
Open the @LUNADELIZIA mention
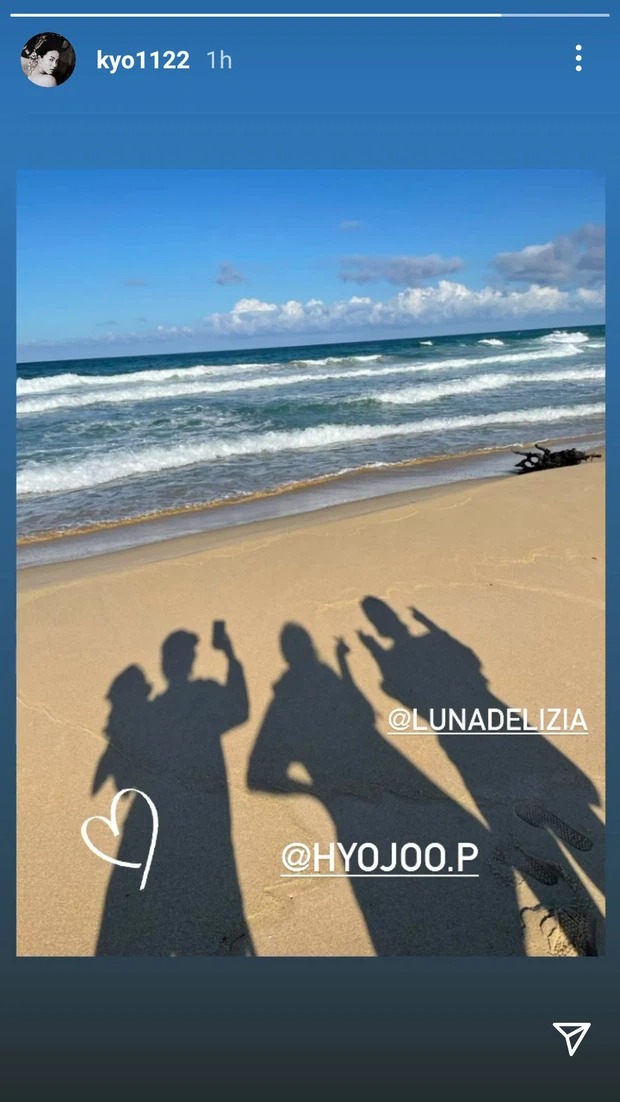pos(487,720)
